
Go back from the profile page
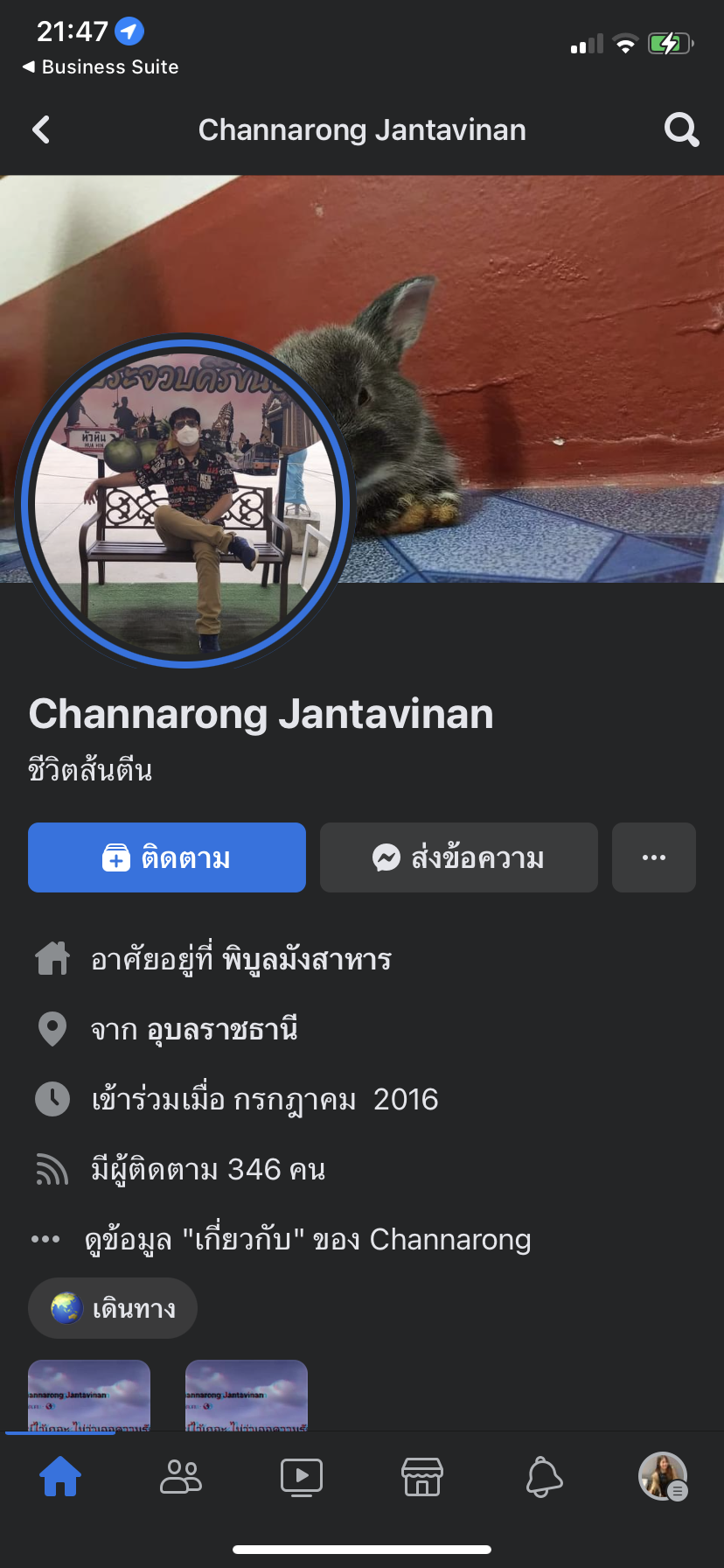(x=41, y=130)
